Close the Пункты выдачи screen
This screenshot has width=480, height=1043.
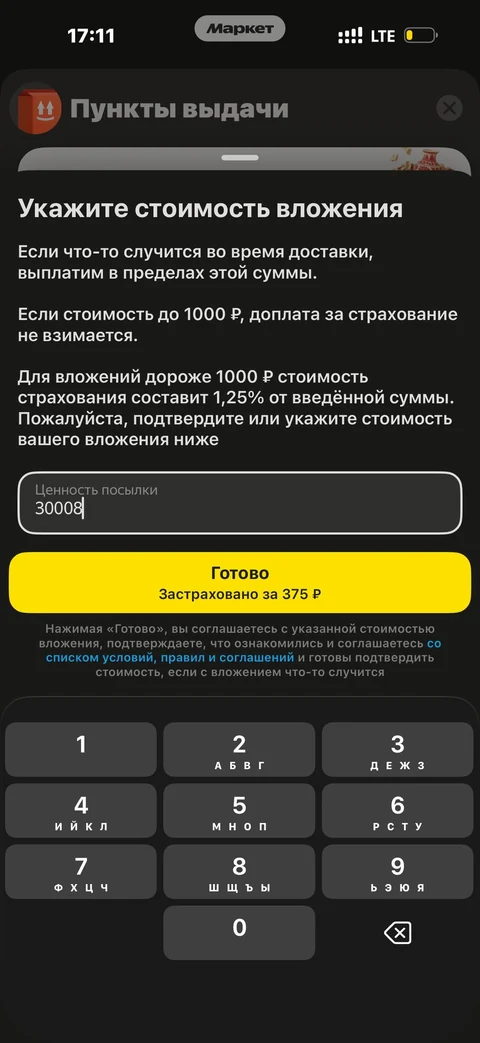pyautogui.click(x=449, y=108)
